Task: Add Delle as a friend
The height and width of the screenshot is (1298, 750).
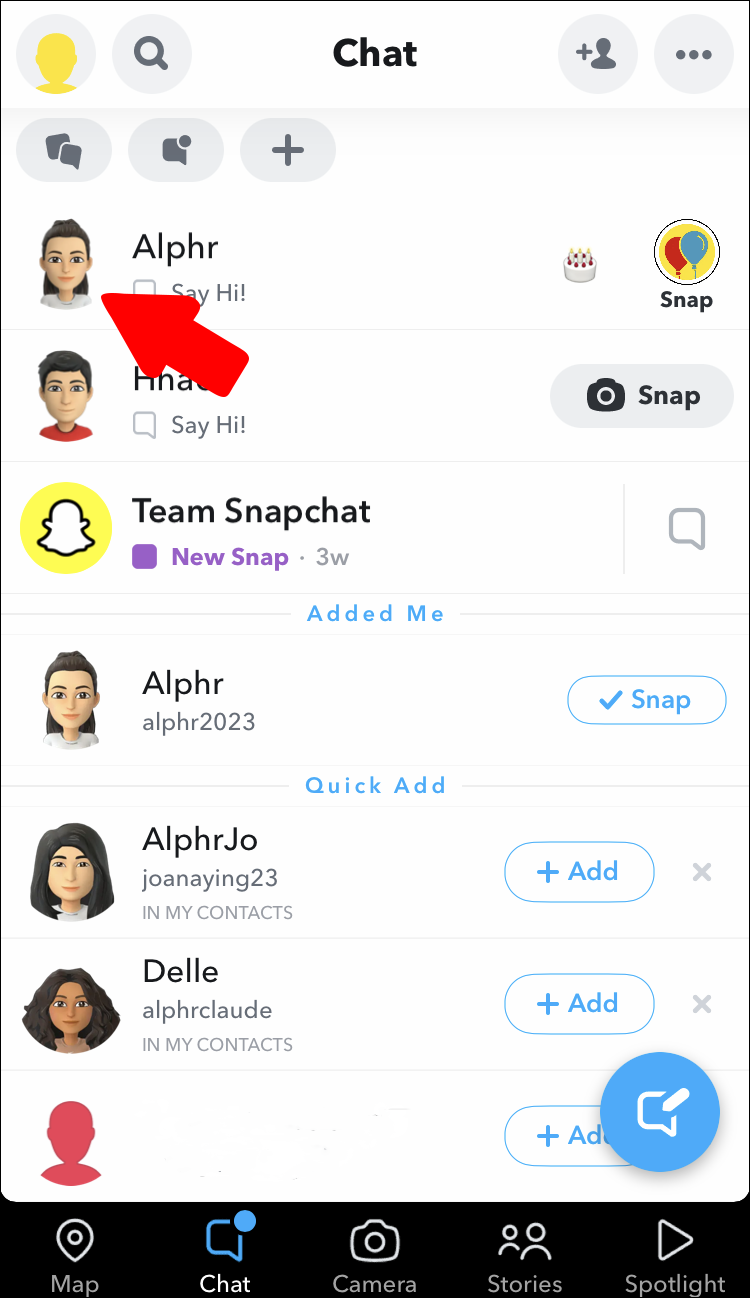Action: (579, 1004)
